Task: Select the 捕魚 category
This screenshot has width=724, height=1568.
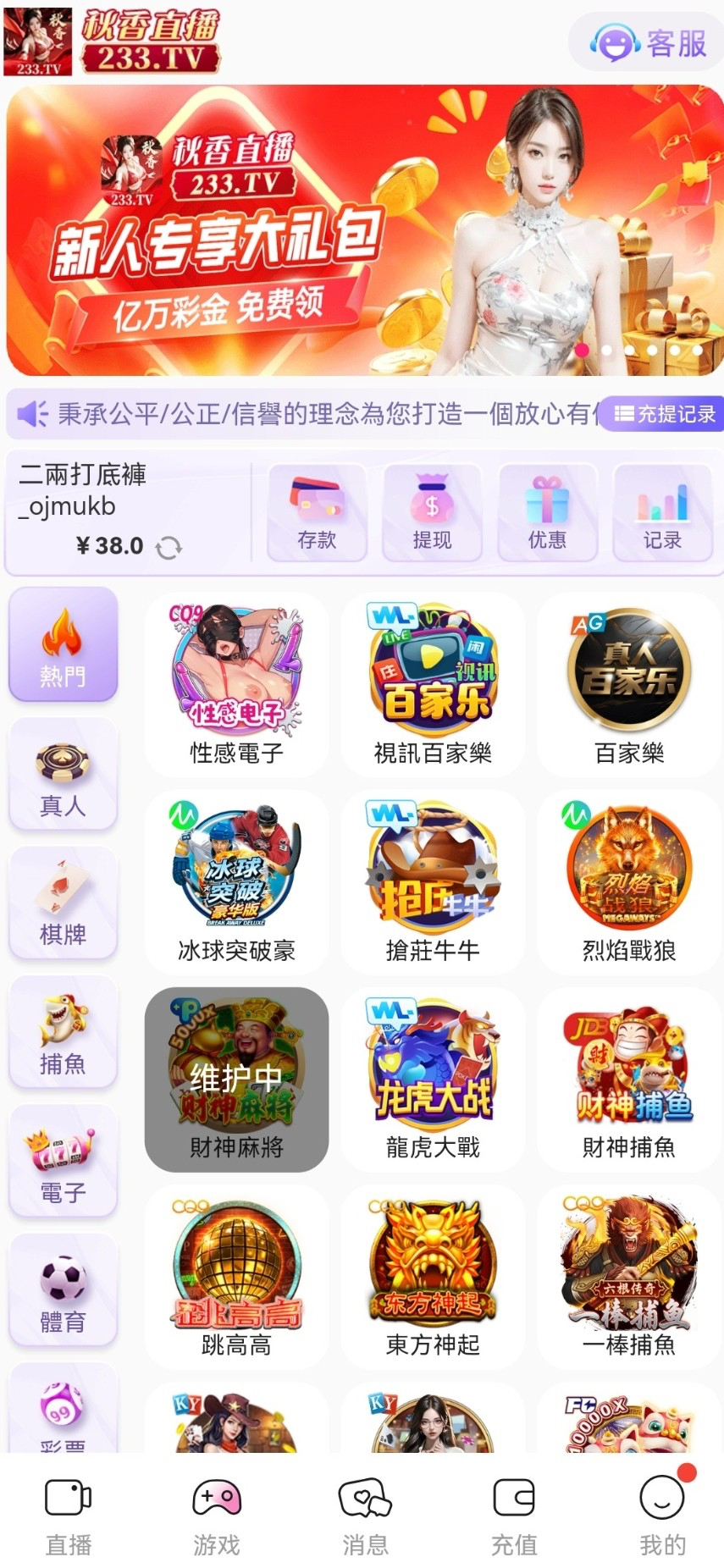Action: coord(63,1031)
